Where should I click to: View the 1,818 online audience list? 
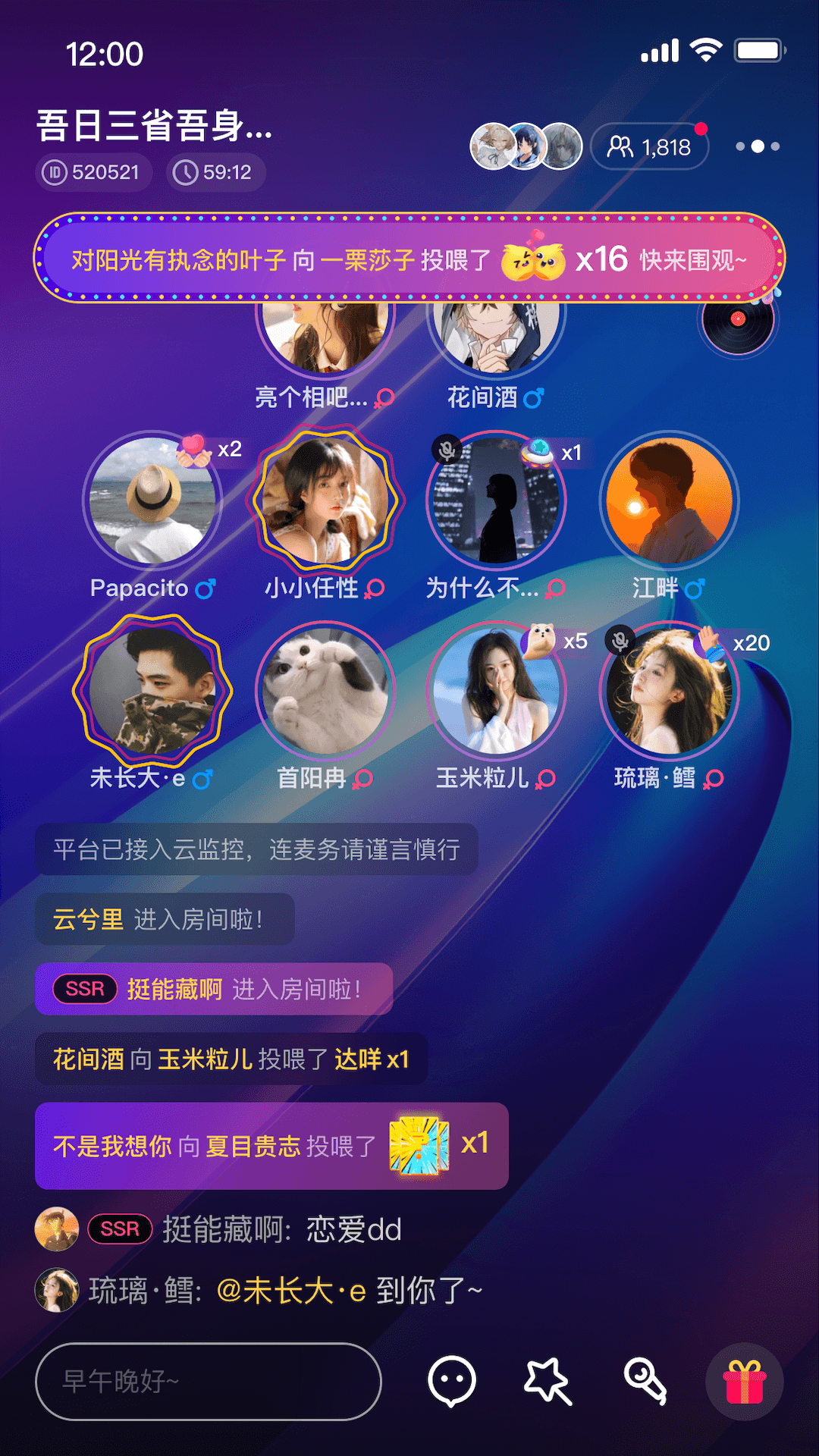point(650,146)
